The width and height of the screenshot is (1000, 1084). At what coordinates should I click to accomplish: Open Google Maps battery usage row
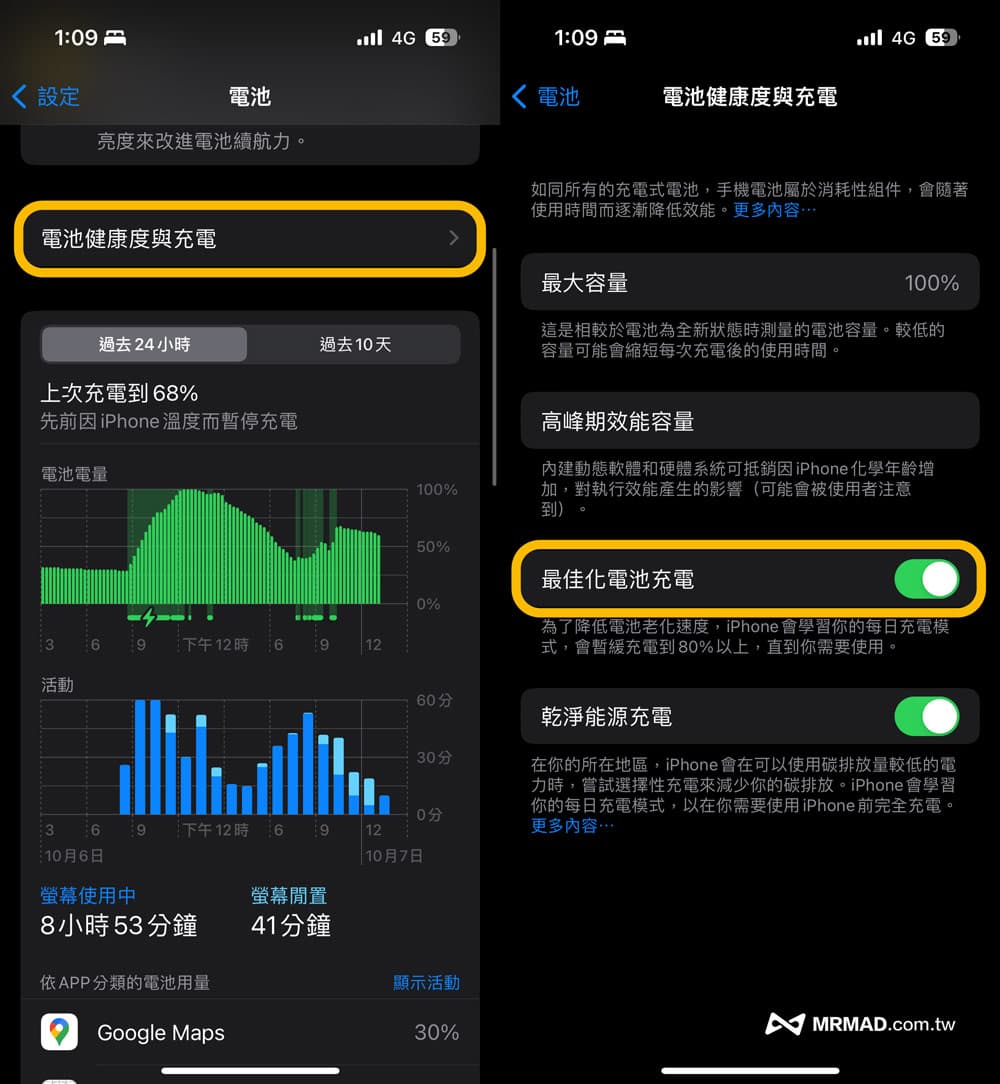tap(250, 1032)
